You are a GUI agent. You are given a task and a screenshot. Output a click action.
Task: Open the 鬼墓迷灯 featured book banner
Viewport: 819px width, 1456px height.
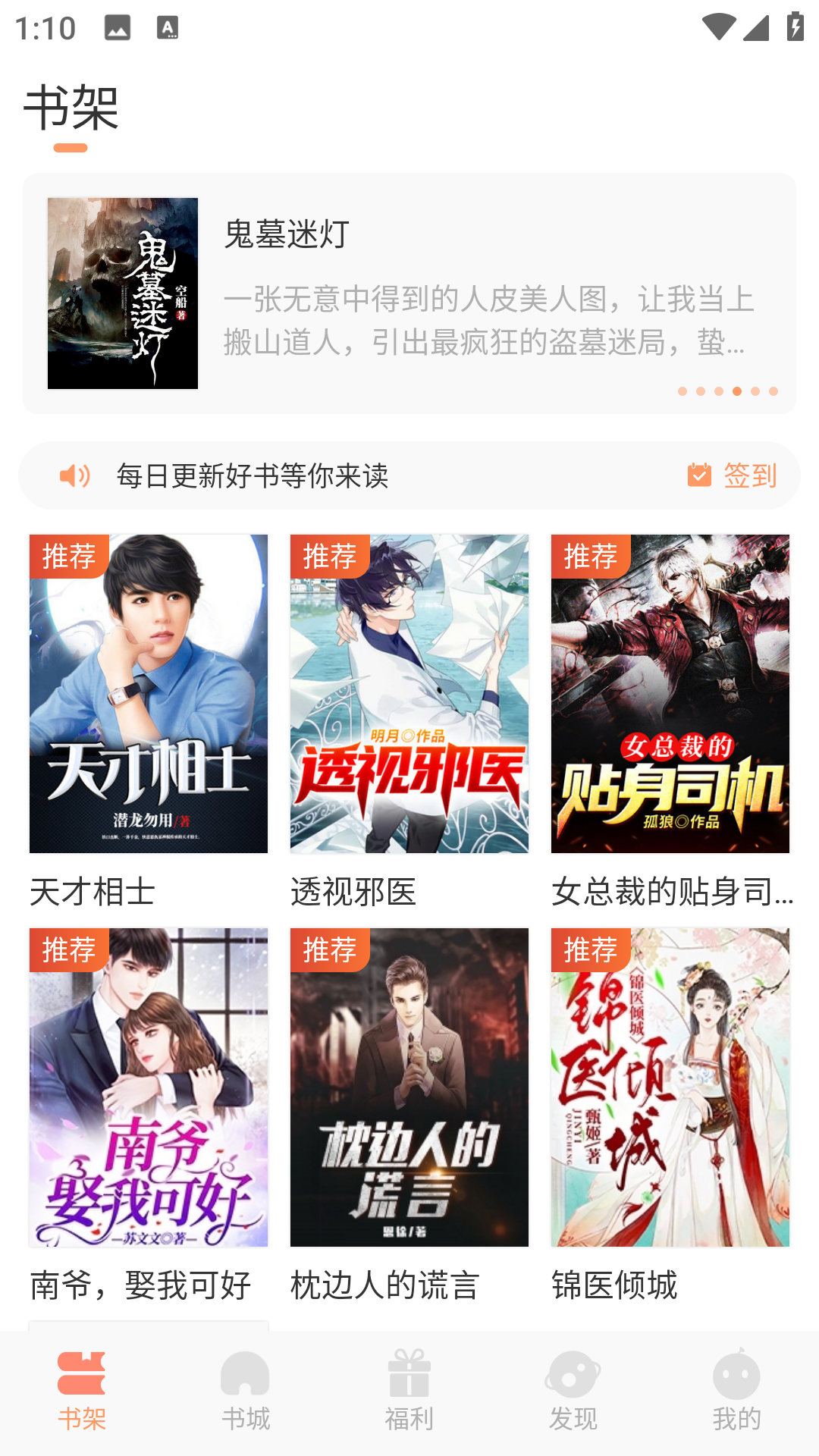(409, 293)
